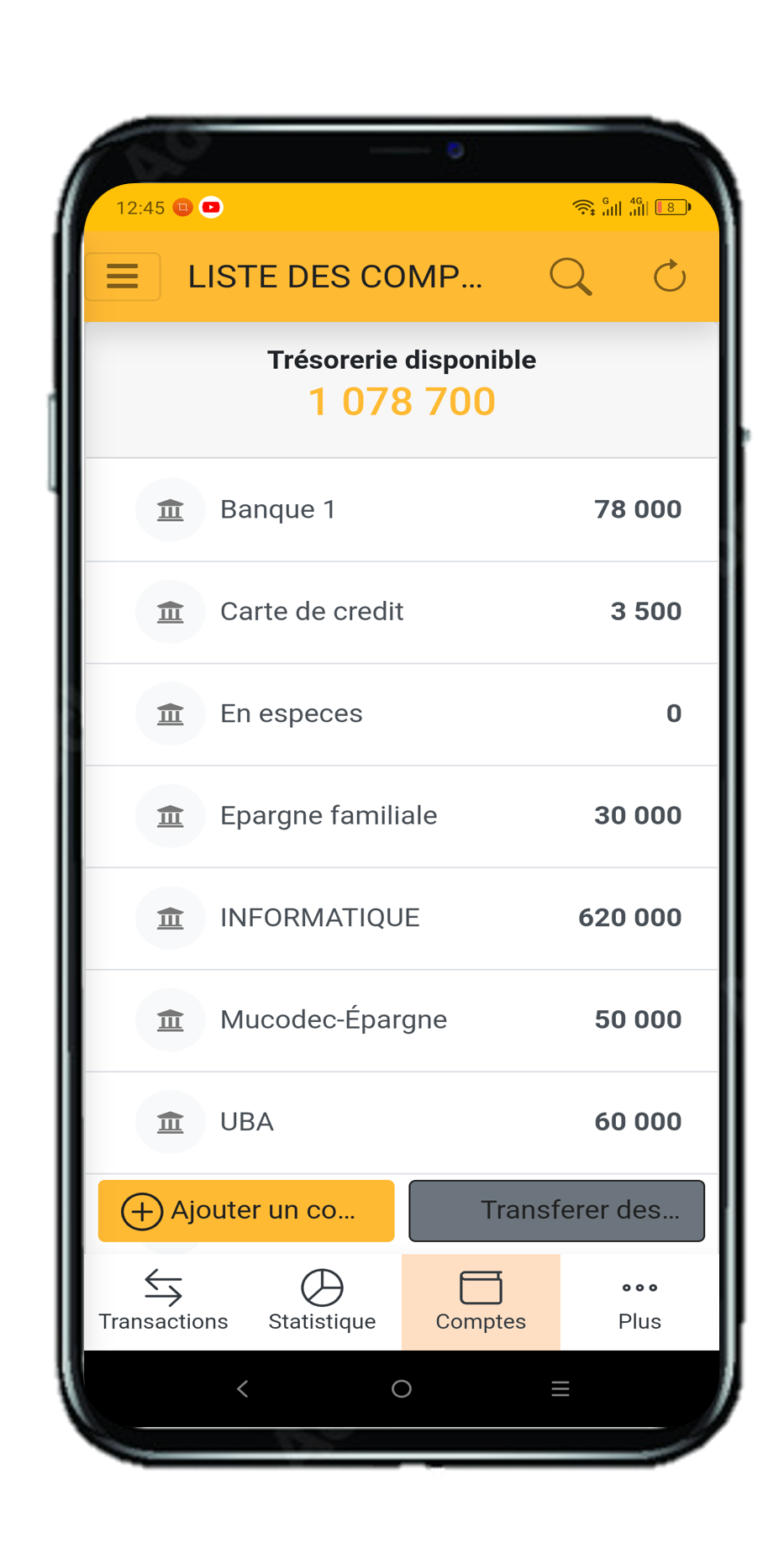Open the hamburger drawer menu
Image resolution: width=784 pixels, height=1559 pixels.
click(x=123, y=277)
